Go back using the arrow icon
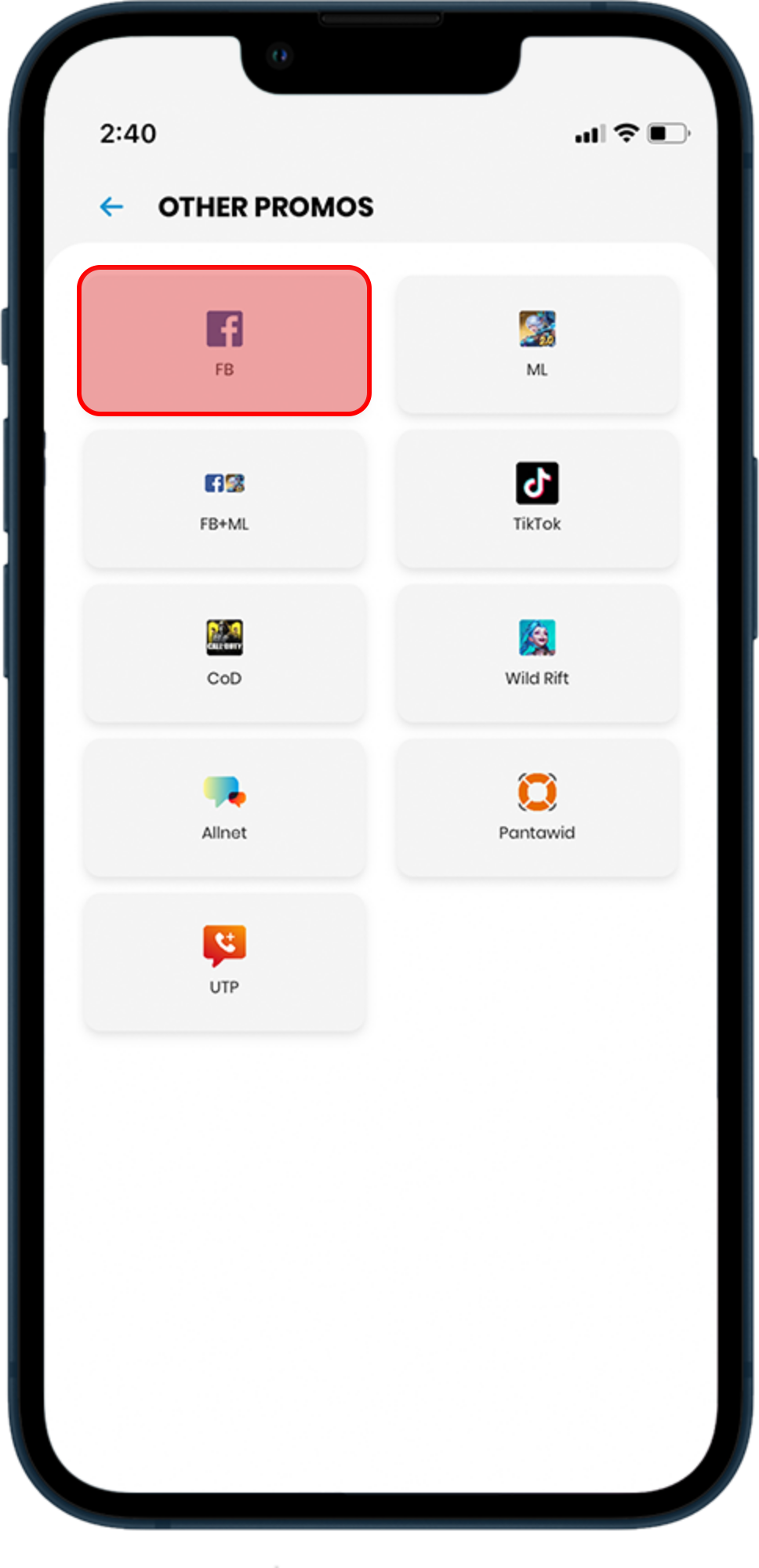Screen dimensions: 759x1568 (x=111, y=207)
